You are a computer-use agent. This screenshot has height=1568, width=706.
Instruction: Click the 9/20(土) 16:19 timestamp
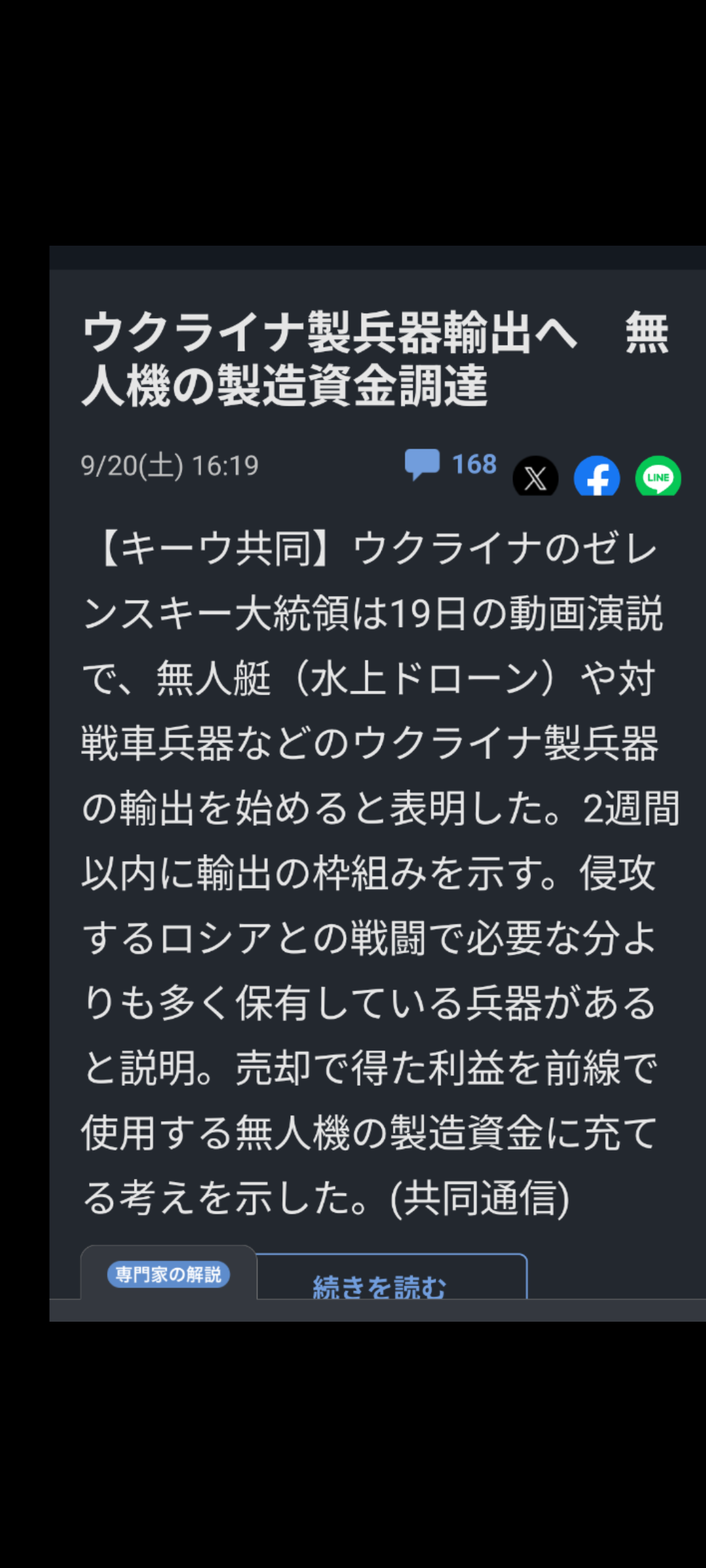click(170, 466)
